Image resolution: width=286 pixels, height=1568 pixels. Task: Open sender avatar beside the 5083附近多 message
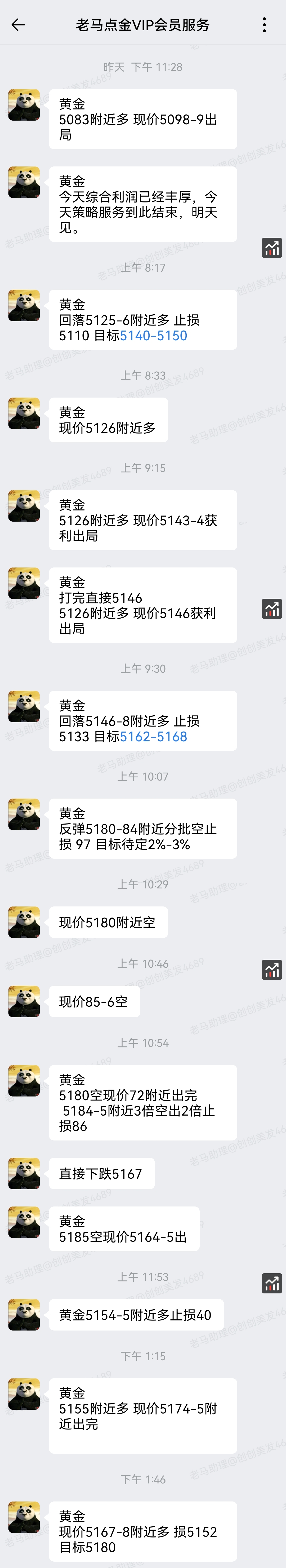(x=24, y=105)
